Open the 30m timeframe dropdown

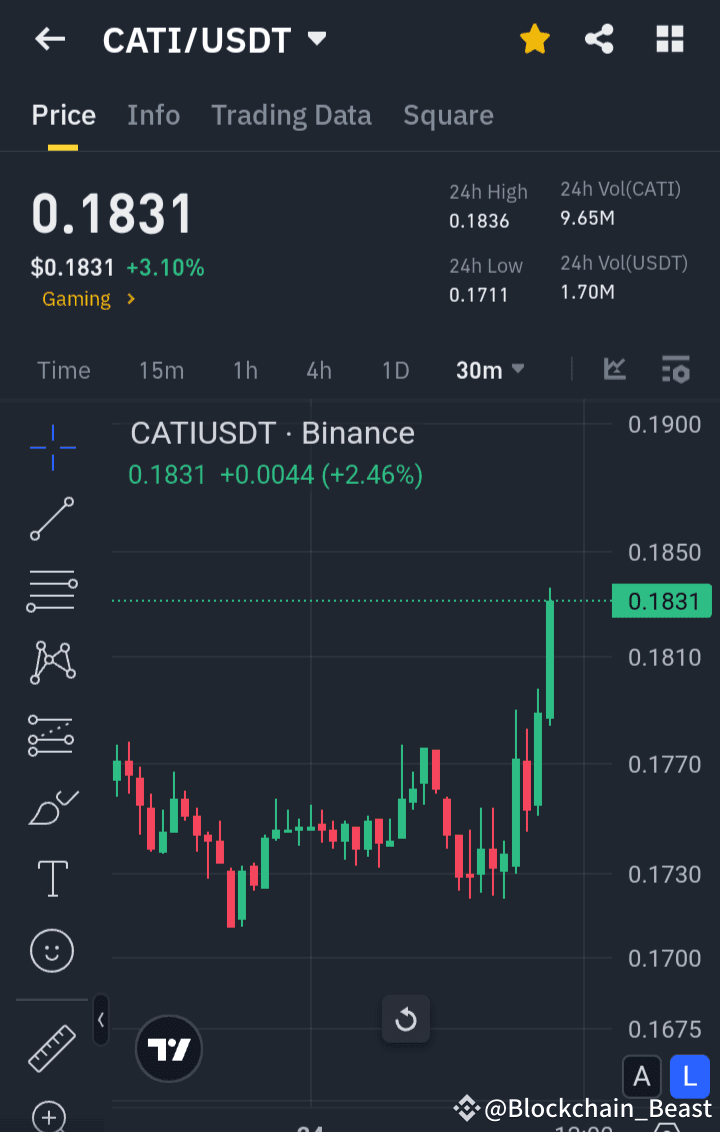pos(489,369)
